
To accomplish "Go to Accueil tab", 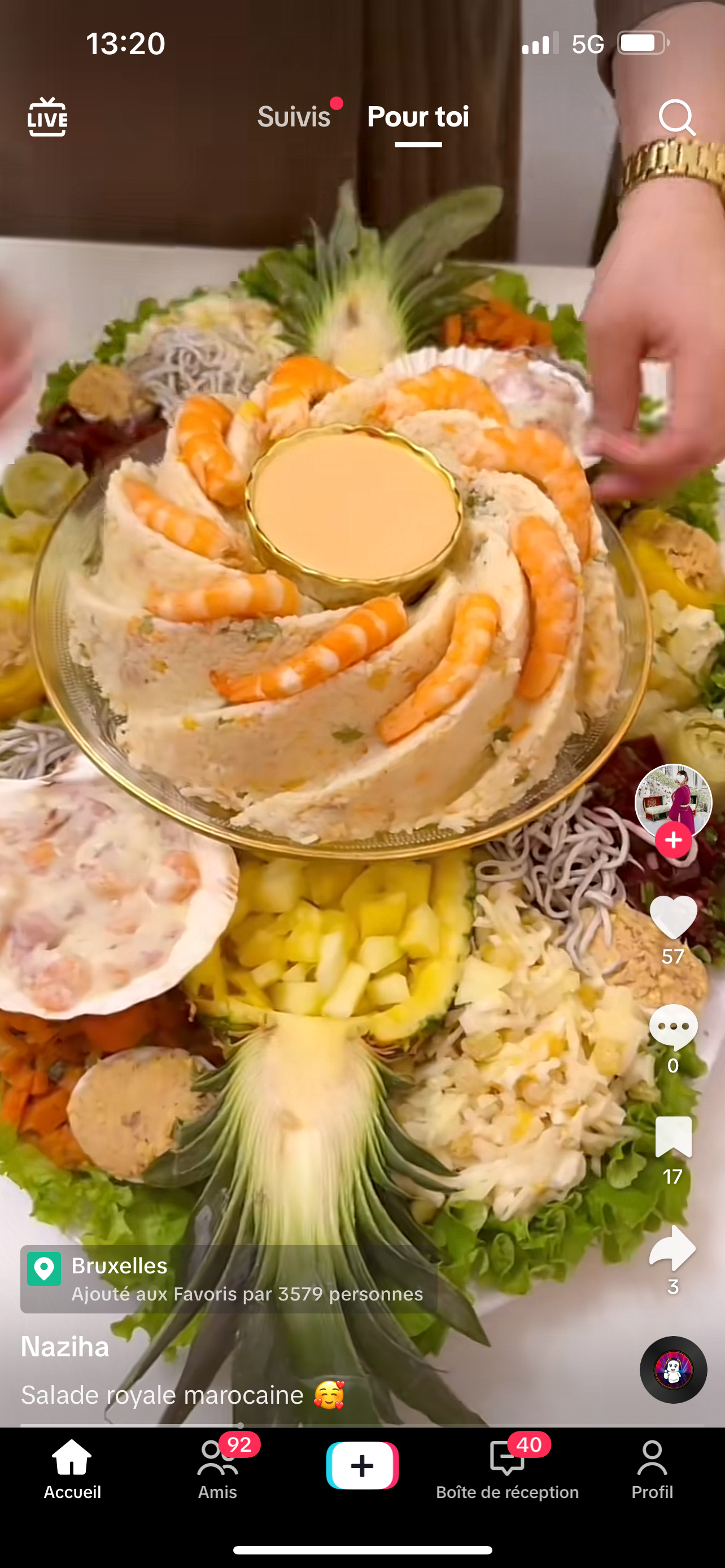I will 72,1468.
